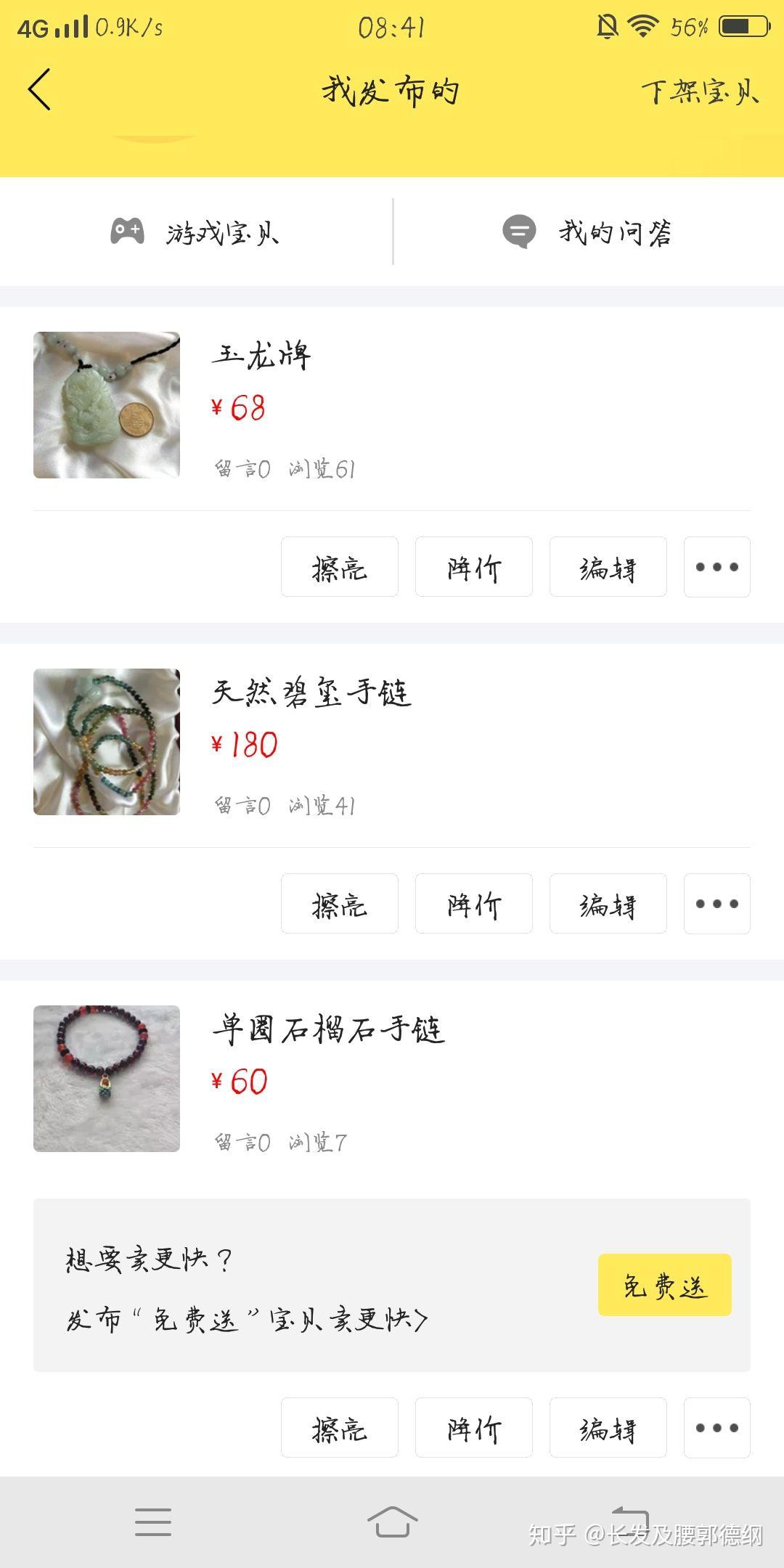Edit the 天然碧玺手链 listing

pyautogui.click(x=608, y=904)
